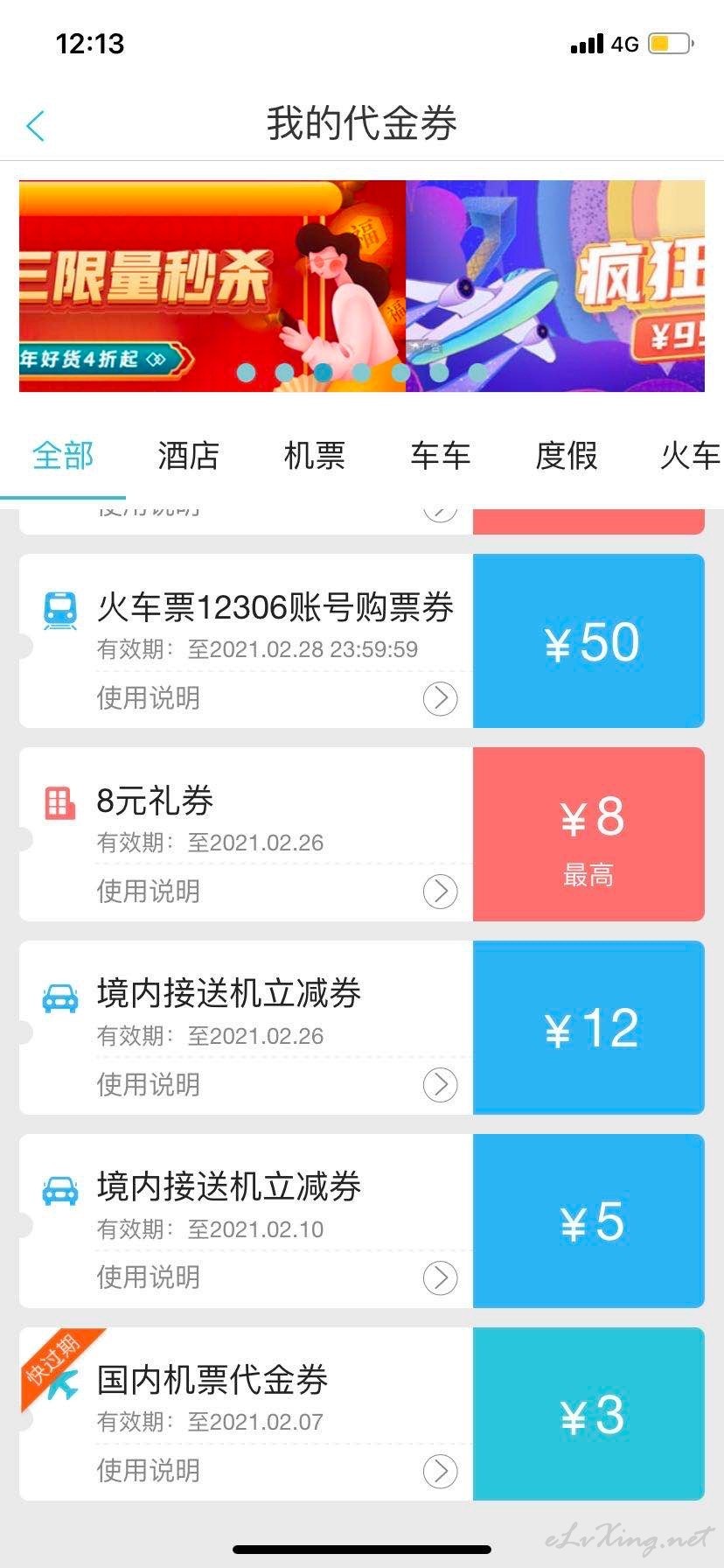This screenshot has height=1568, width=724.
Task: Open 使用说明 for ¥5 境内接送机立减券
Action: [440, 1278]
